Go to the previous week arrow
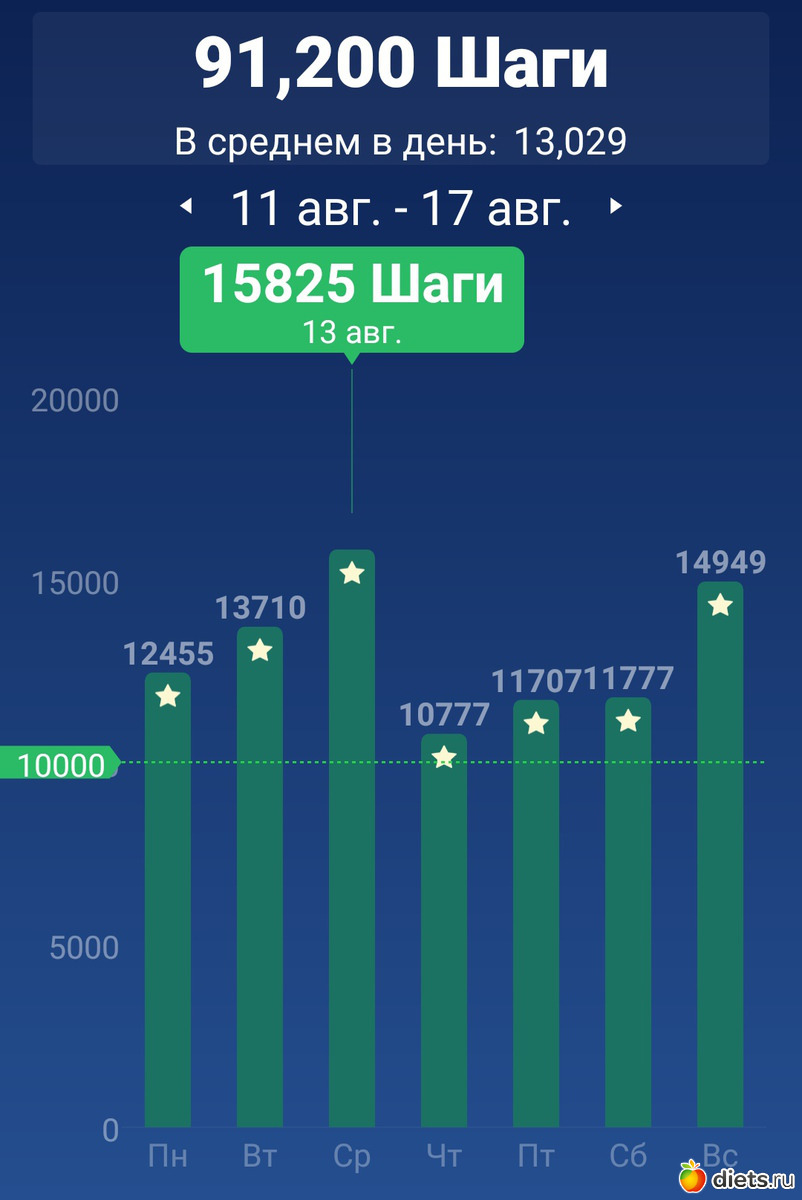Image resolution: width=802 pixels, height=1200 pixels. tap(185, 207)
